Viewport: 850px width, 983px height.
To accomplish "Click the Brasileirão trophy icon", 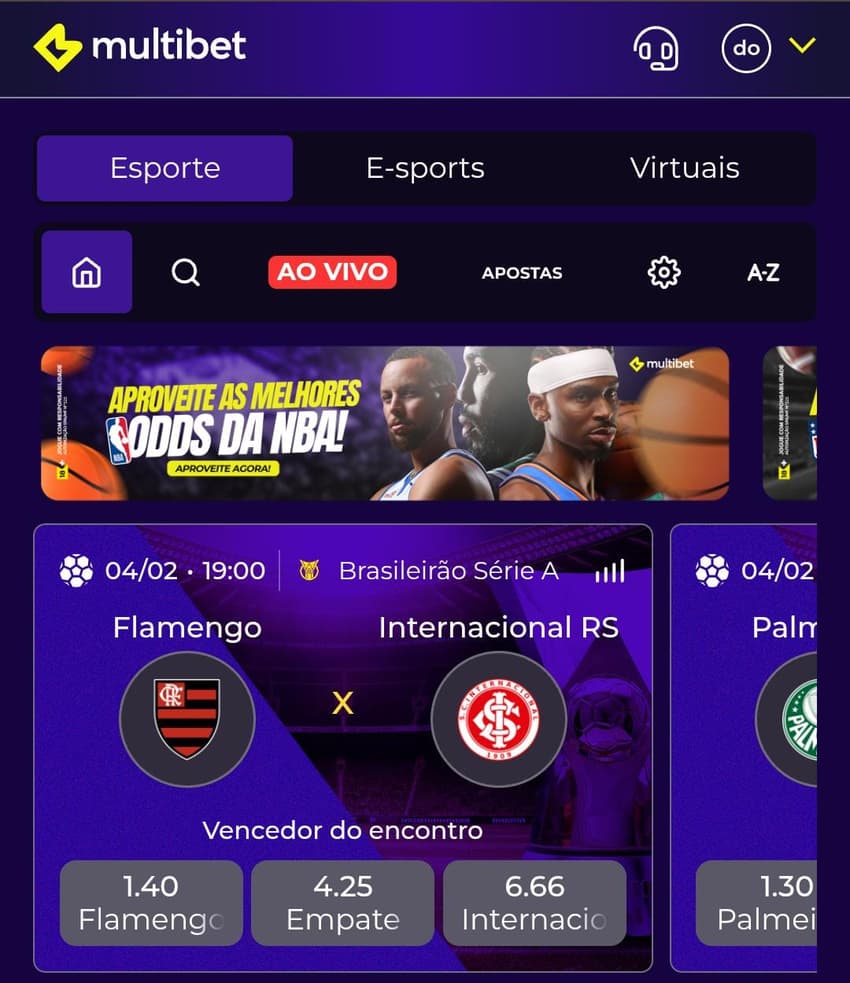I will [310, 571].
